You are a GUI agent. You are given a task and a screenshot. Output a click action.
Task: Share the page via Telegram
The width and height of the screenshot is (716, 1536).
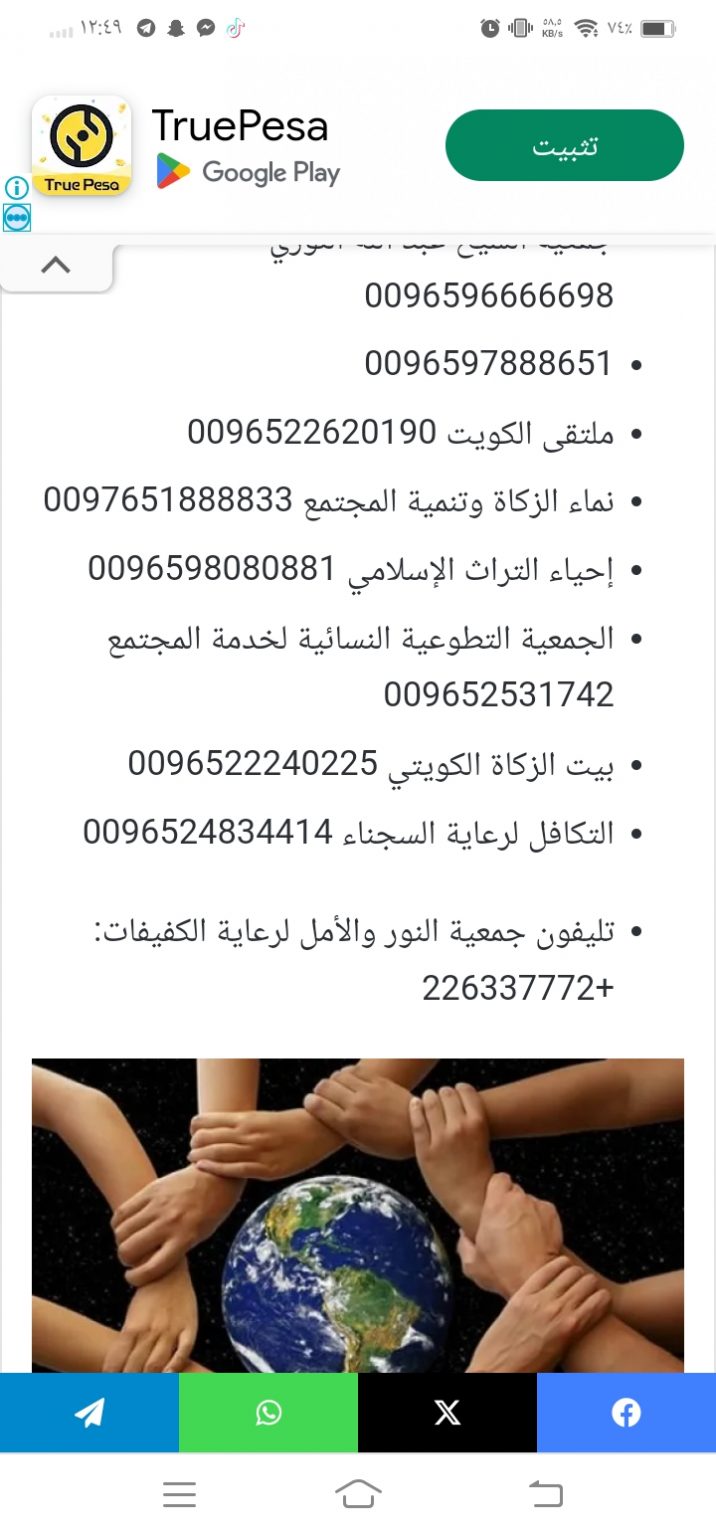[89, 1412]
